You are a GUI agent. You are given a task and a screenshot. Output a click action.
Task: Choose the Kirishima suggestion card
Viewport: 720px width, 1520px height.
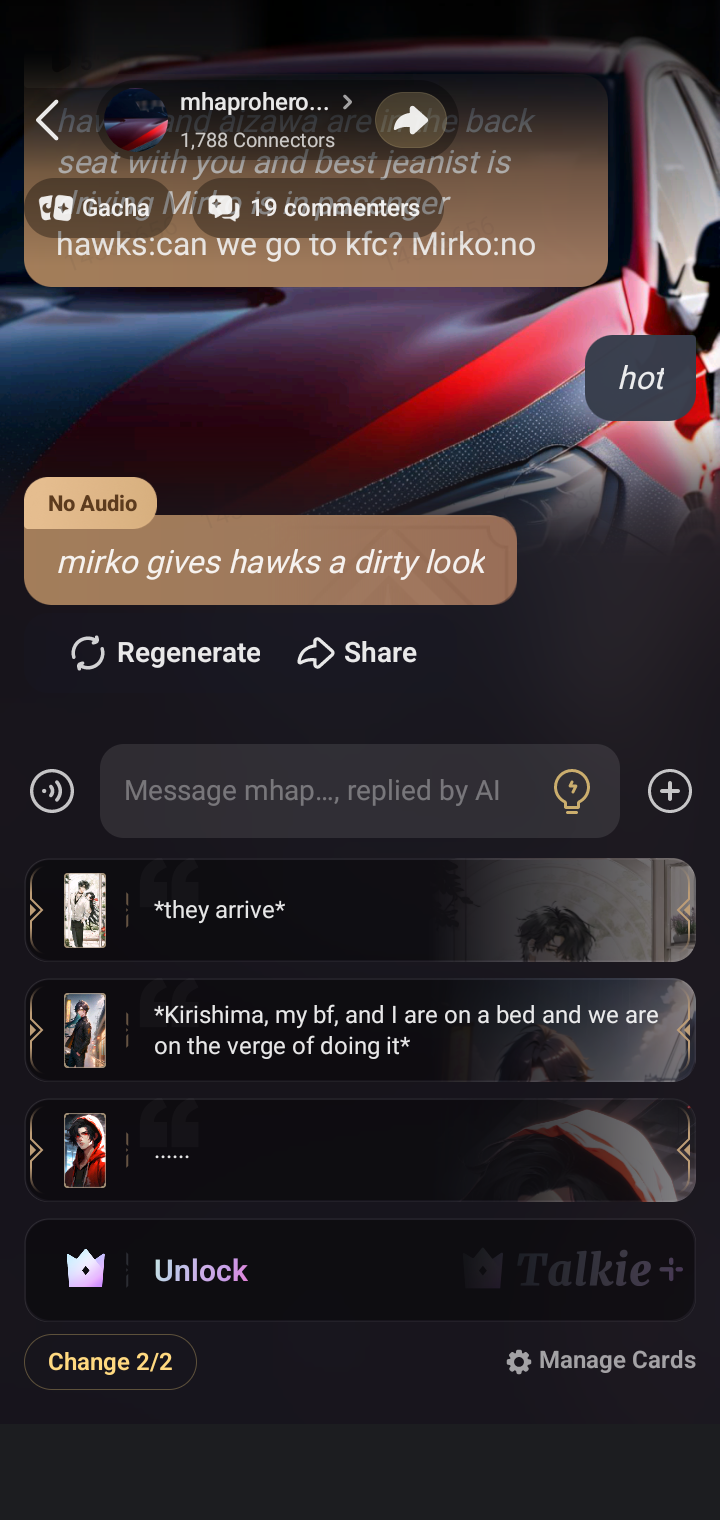(x=360, y=1030)
